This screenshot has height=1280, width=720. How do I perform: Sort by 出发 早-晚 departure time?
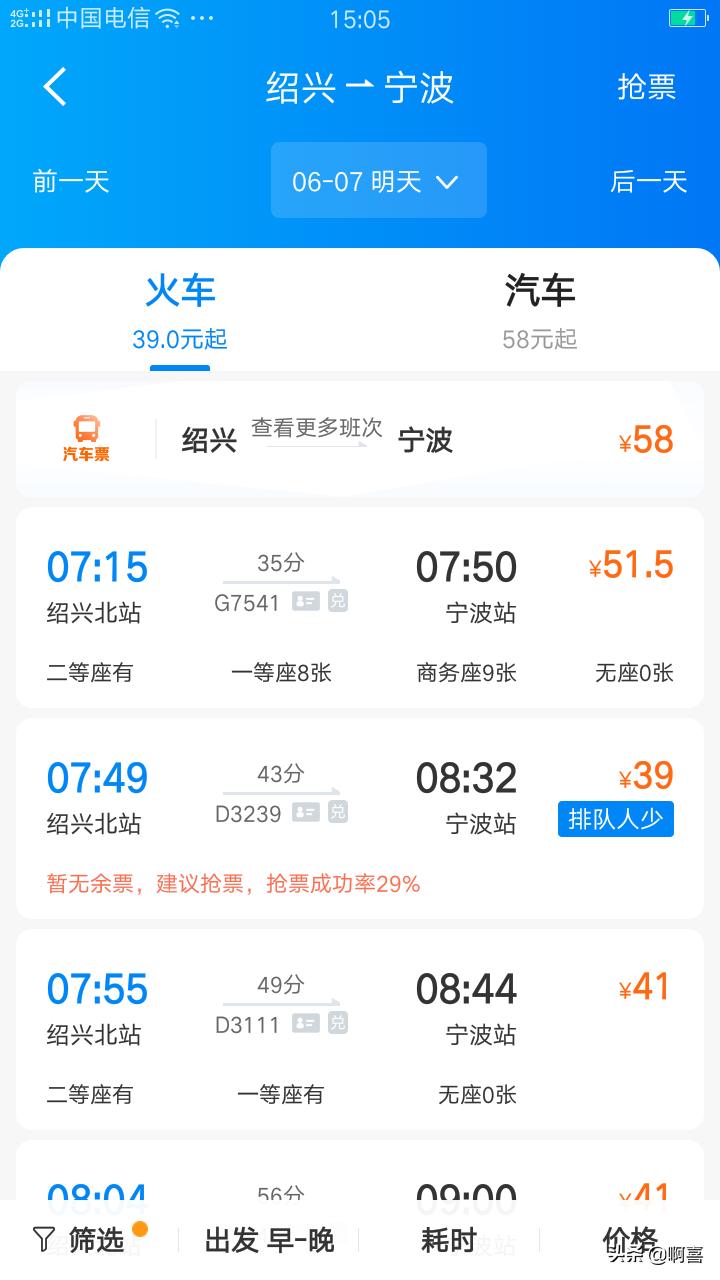(269, 1240)
